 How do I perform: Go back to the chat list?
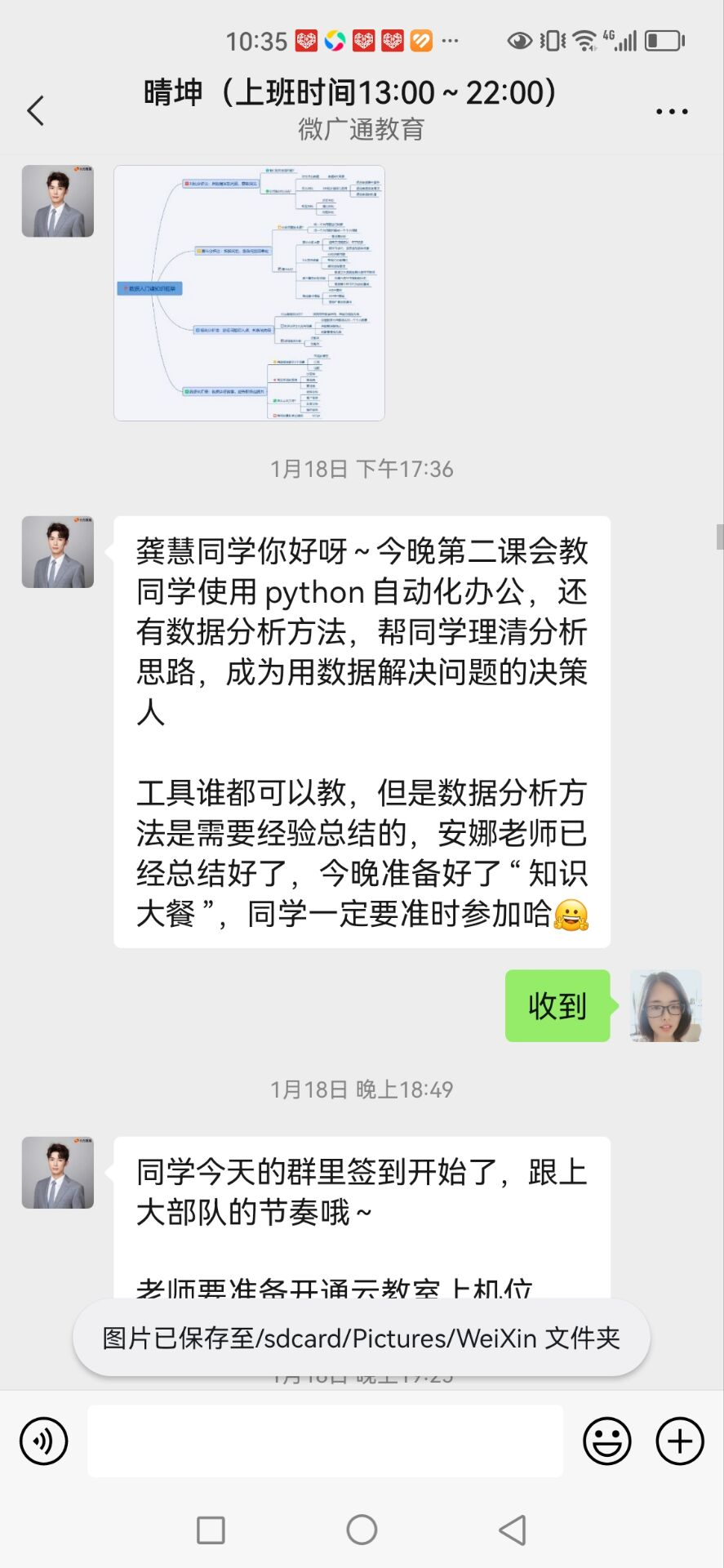tap(36, 110)
